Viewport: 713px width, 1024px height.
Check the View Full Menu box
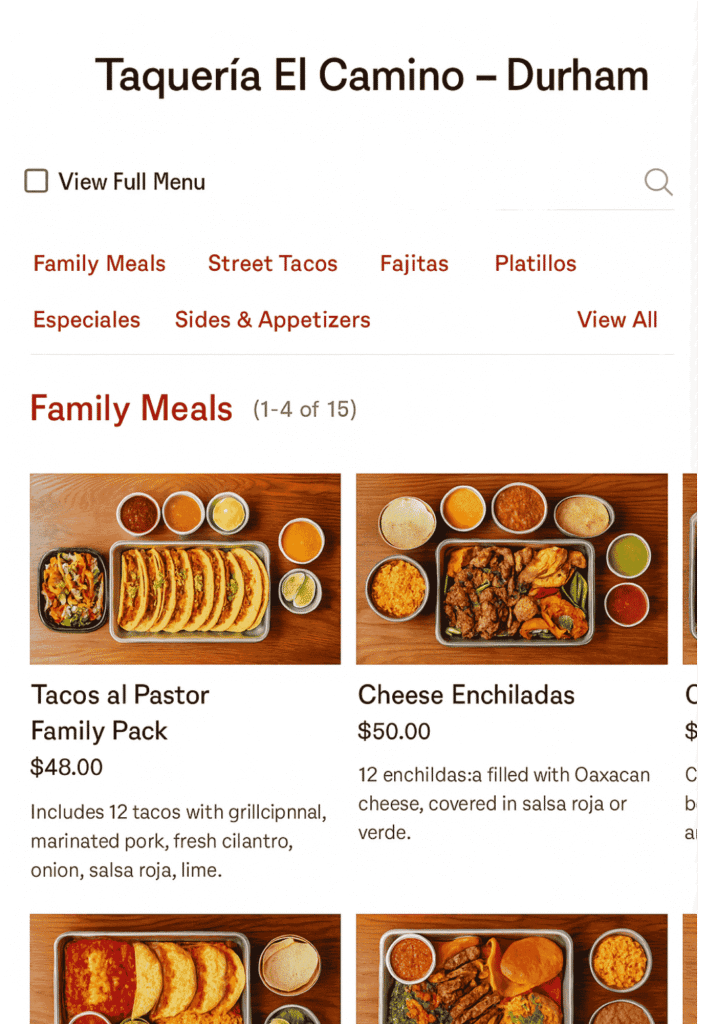click(36, 181)
